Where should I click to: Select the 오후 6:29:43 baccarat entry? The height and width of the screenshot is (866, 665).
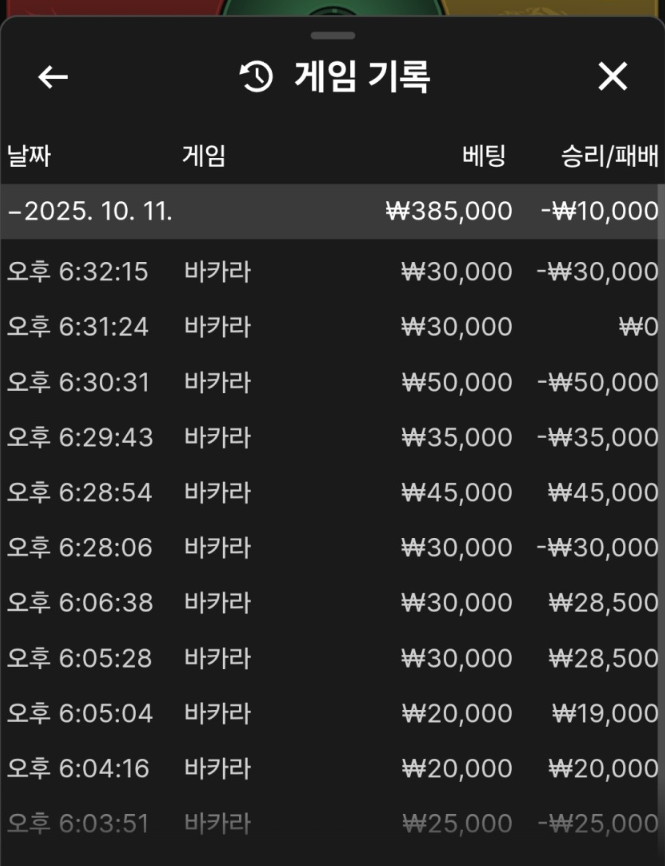pyautogui.click(x=332, y=437)
